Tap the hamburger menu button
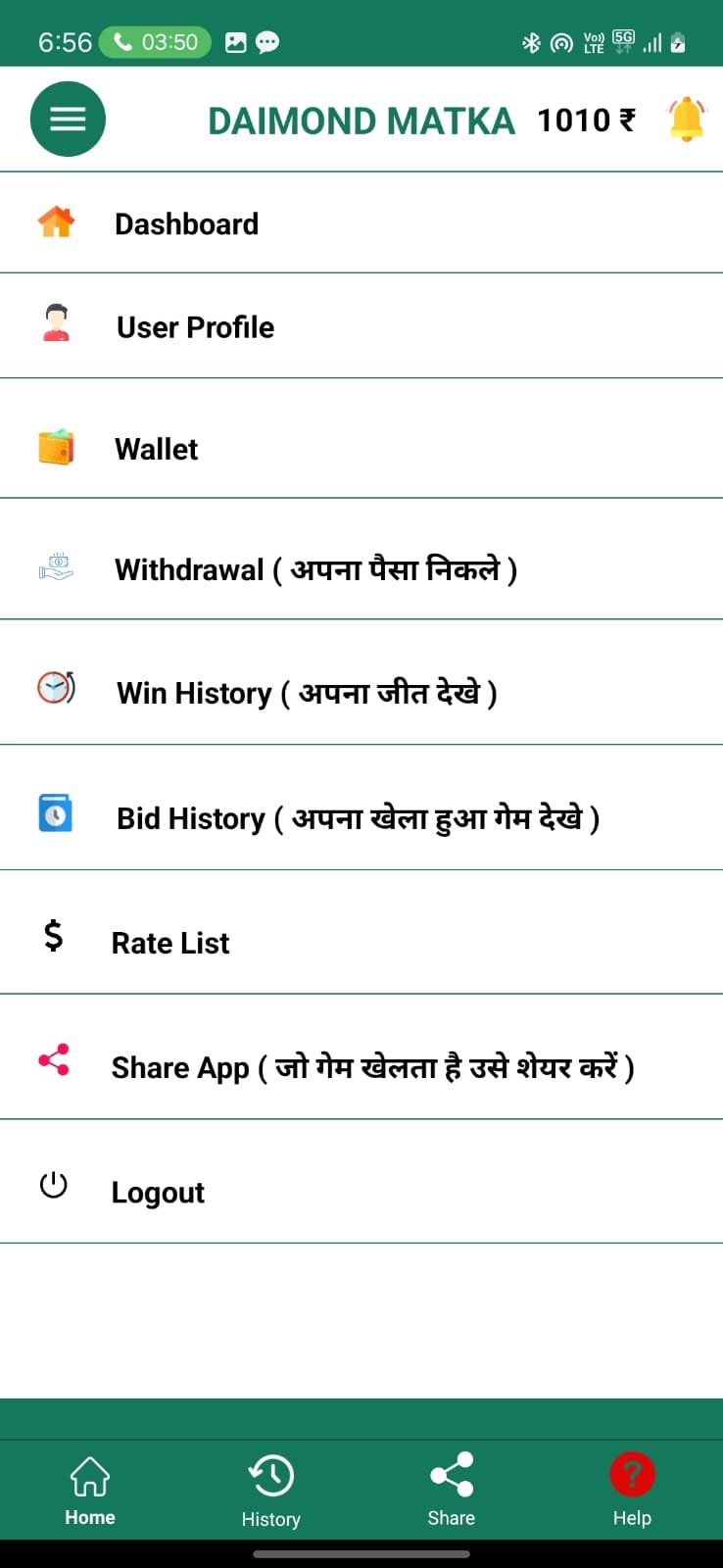The image size is (723, 1568). 68,120
